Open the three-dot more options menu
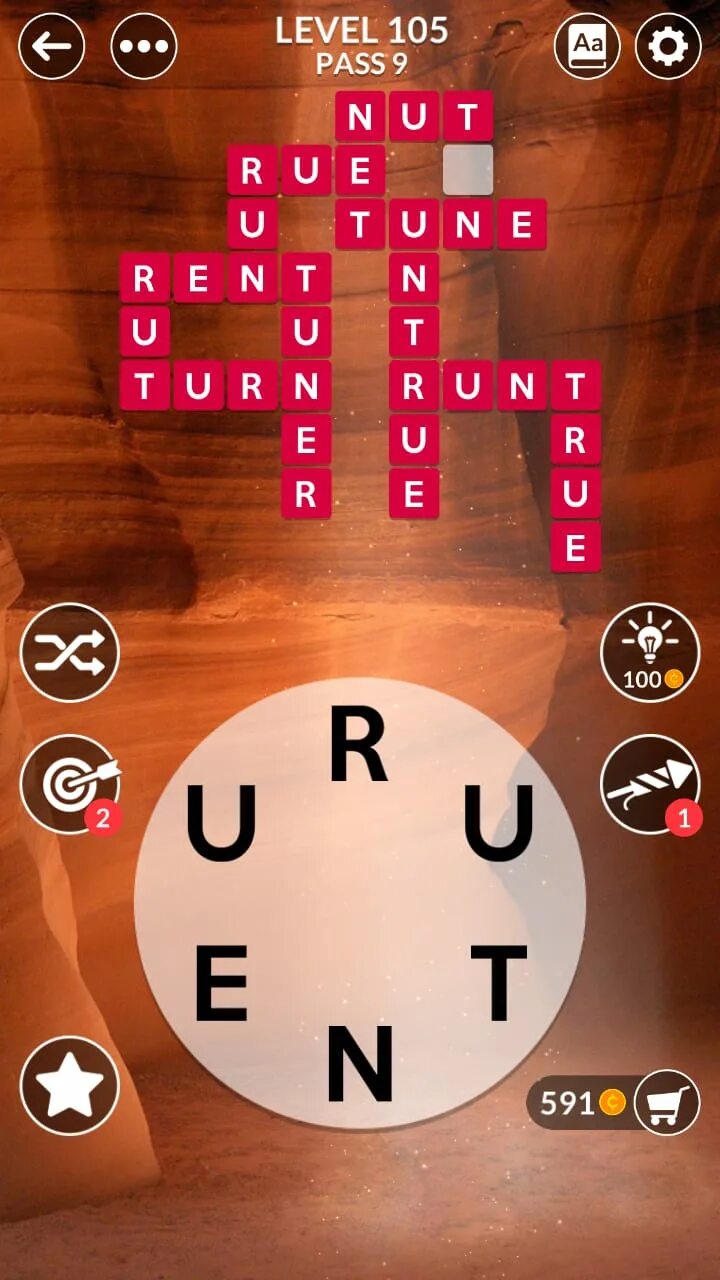 tap(144, 46)
